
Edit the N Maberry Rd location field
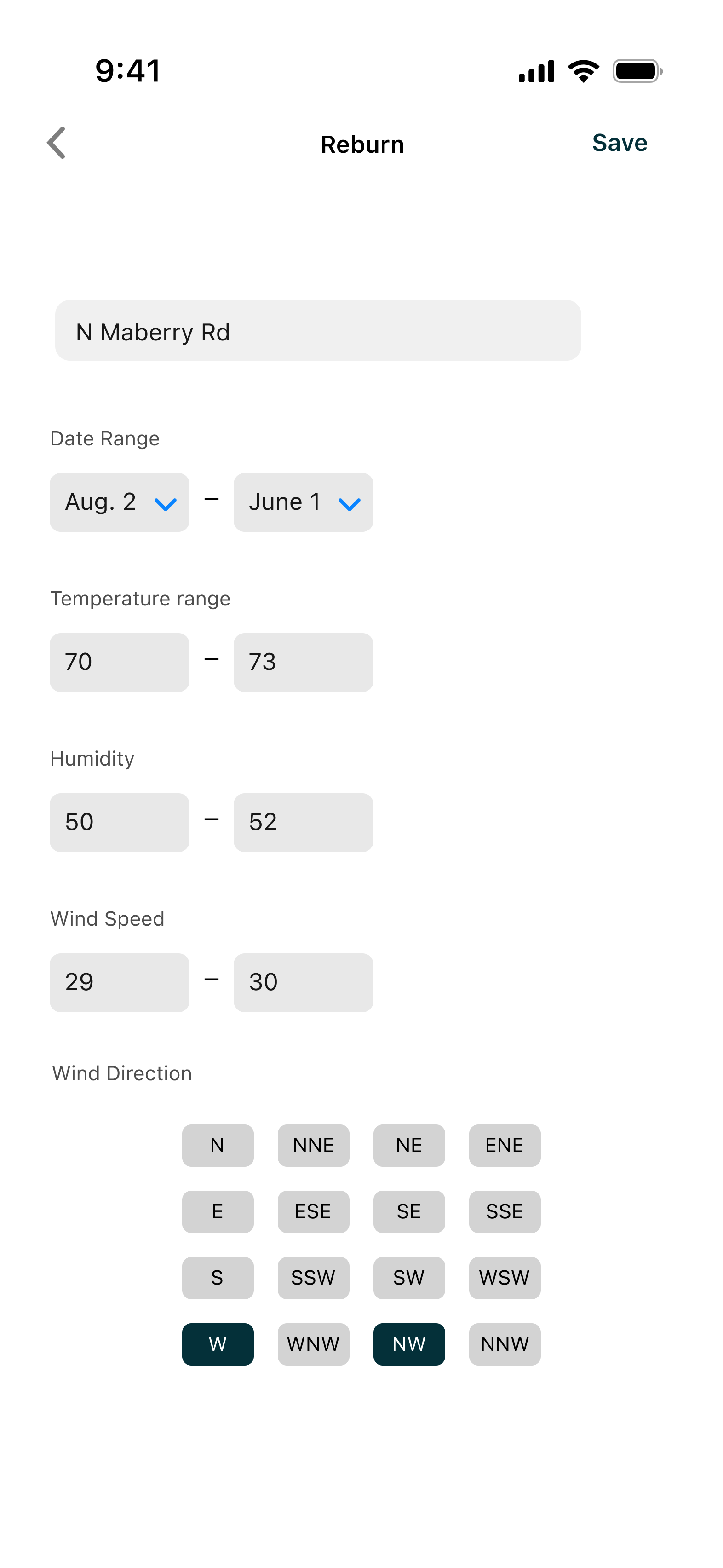[x=318, y=330]
